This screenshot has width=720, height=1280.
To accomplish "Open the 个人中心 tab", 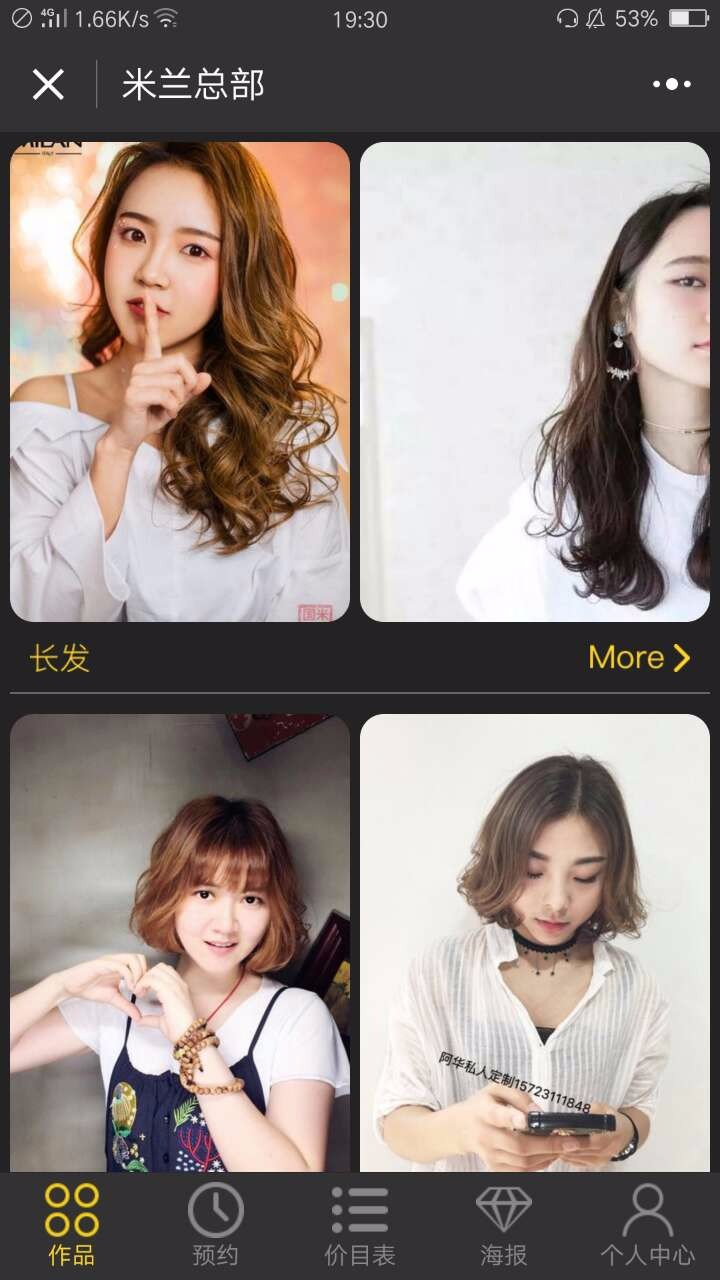I will tap(648, 1225).
